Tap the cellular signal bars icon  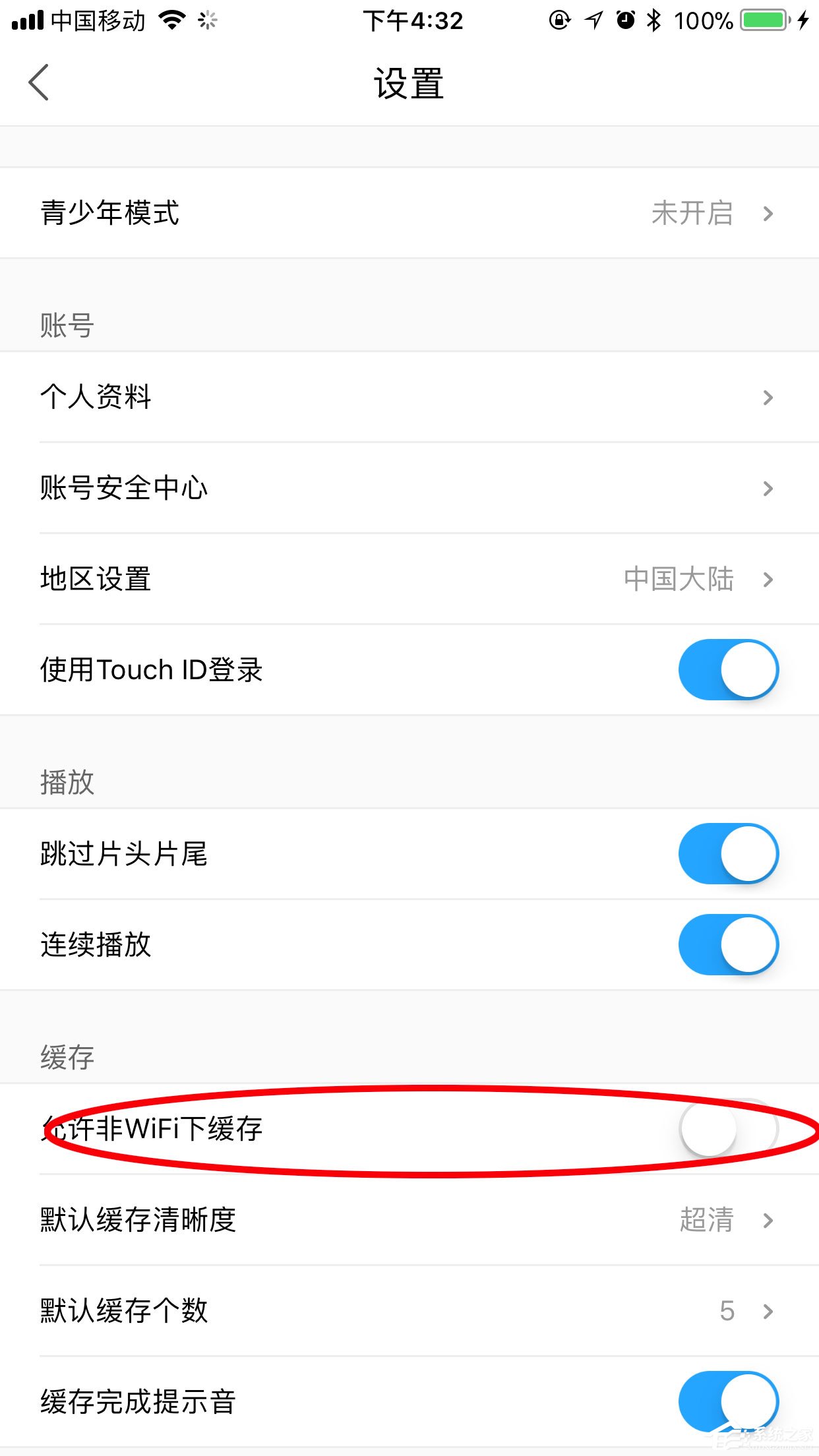tap(28, 20)
